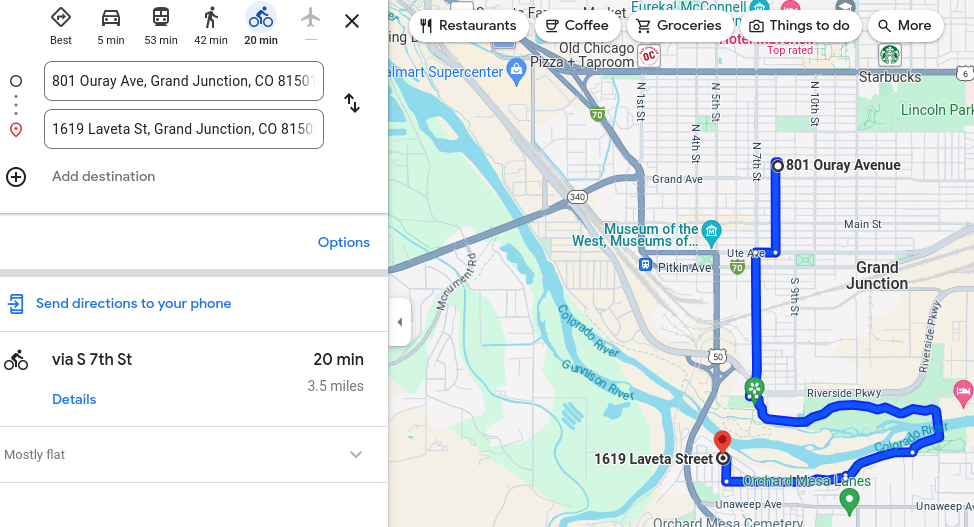This screenshot has height=527, width=974.
Task: Switch to driving directions, 5 min
Action: (x=111, y=25)
